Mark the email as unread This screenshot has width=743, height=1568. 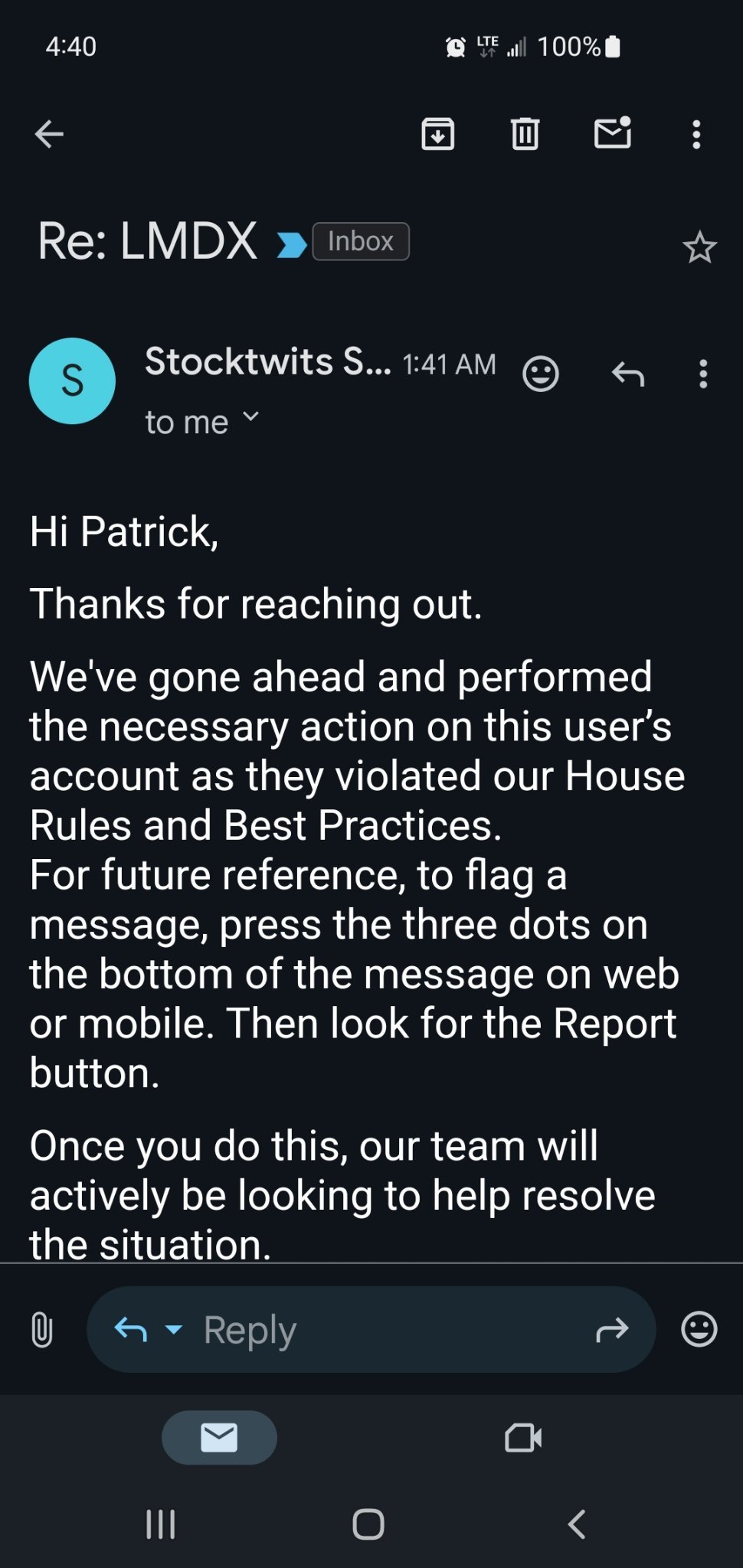click(x=613, y=132)
